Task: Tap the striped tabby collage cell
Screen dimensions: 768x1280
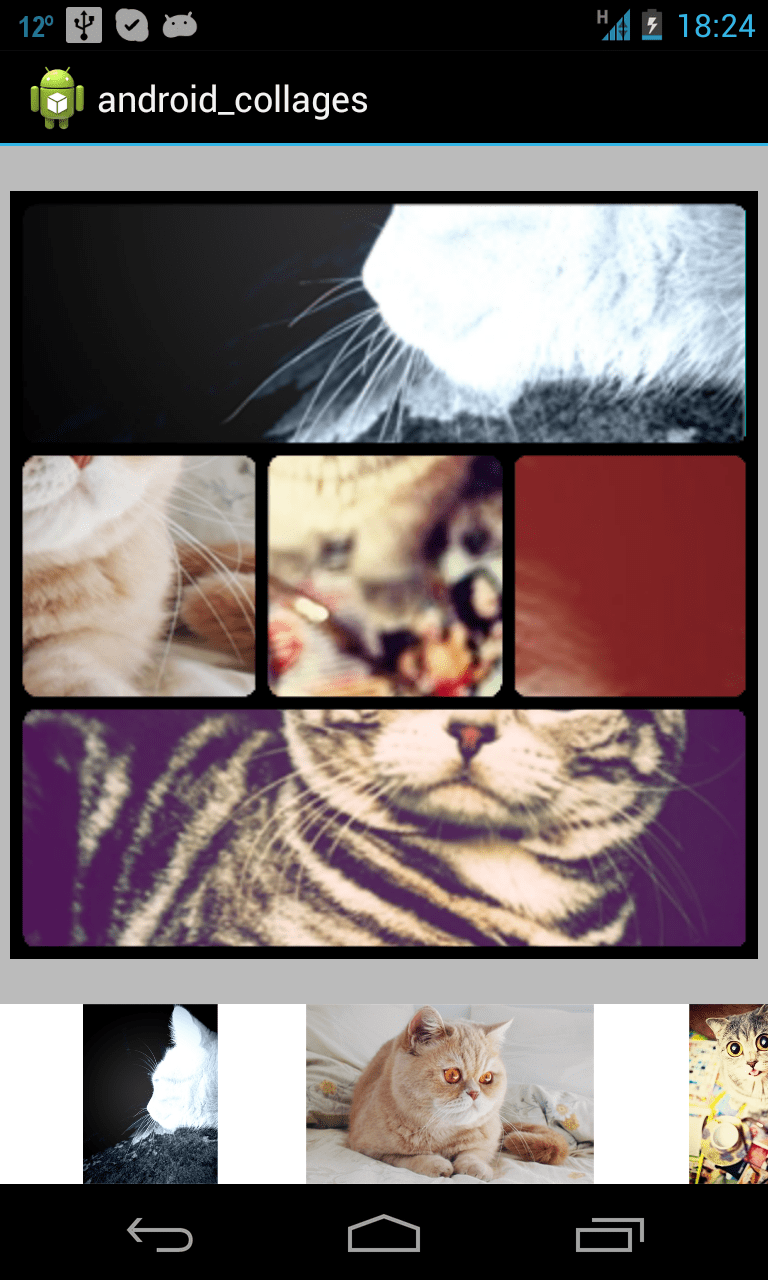Action: (384, 827)
